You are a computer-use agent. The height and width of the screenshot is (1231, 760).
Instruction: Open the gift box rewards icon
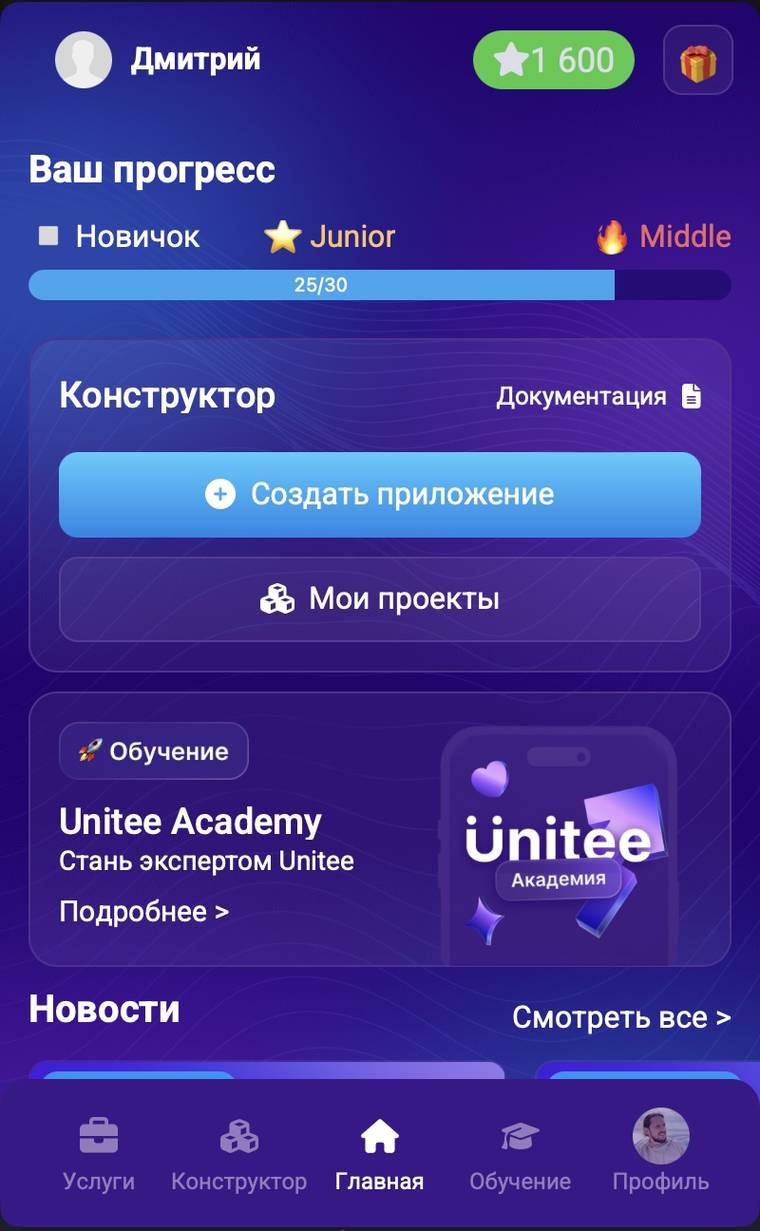point(698,61)
